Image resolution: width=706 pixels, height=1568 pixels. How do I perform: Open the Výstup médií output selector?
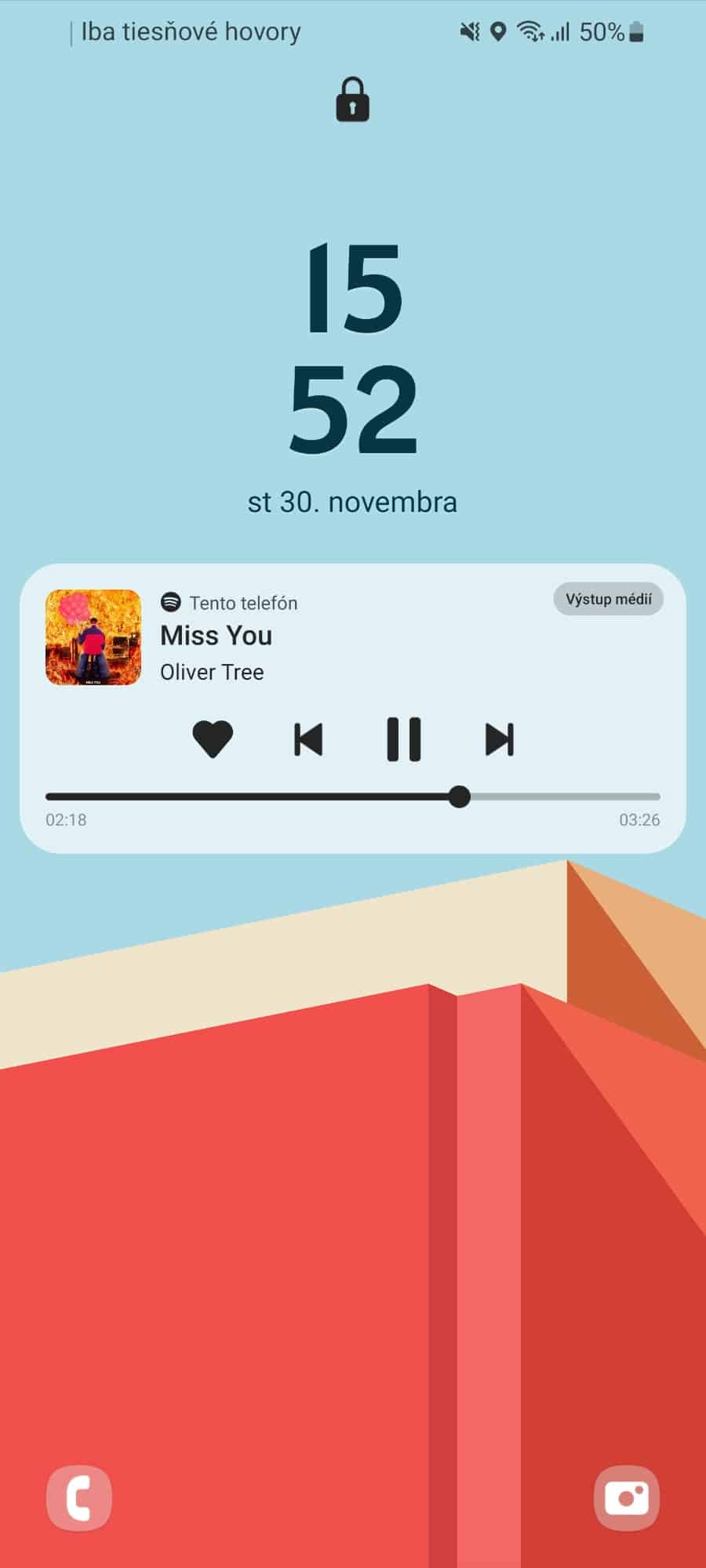click(608, 599)
